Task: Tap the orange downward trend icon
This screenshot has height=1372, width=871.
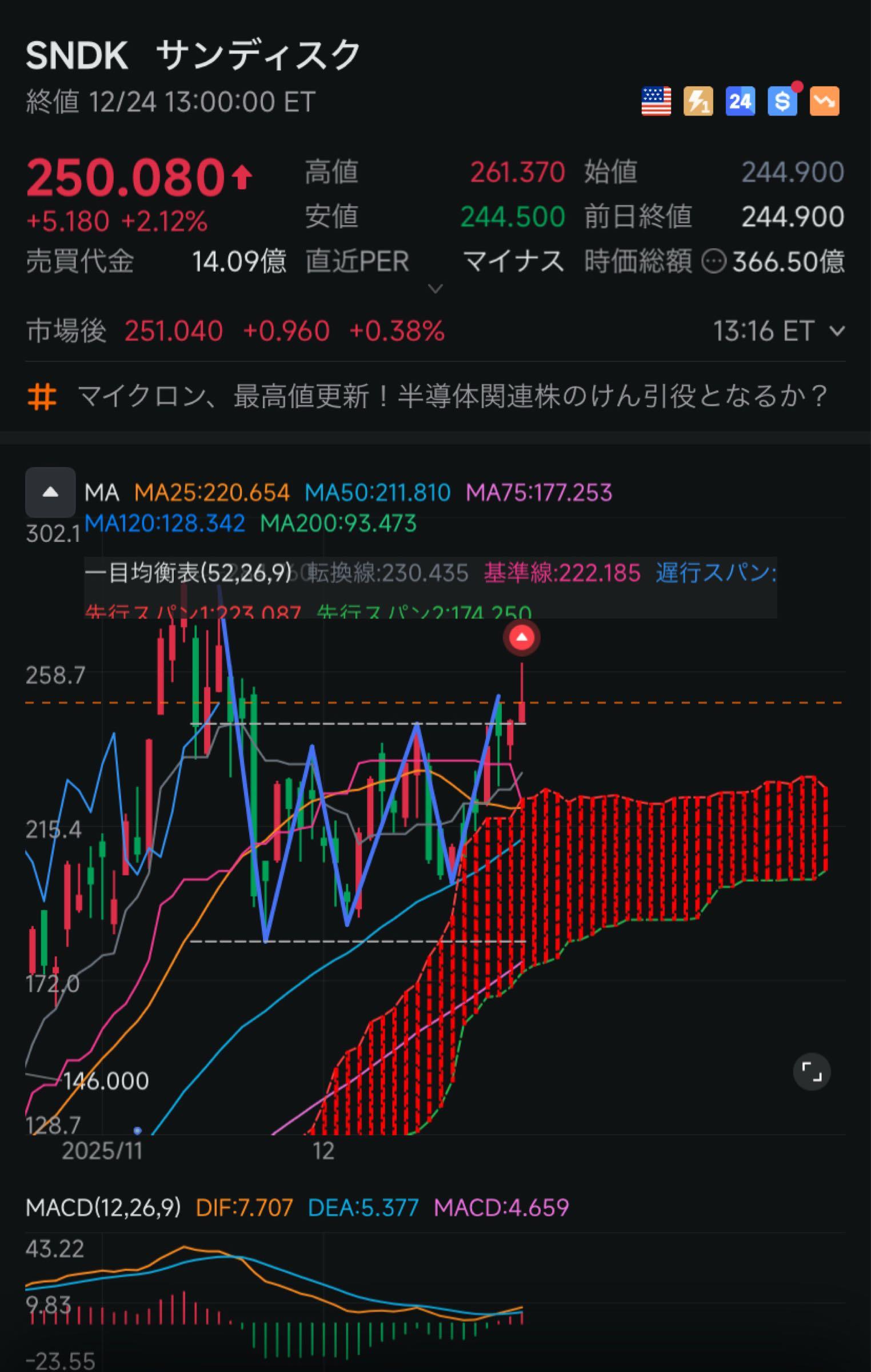Action: click(x=824, y=102)
